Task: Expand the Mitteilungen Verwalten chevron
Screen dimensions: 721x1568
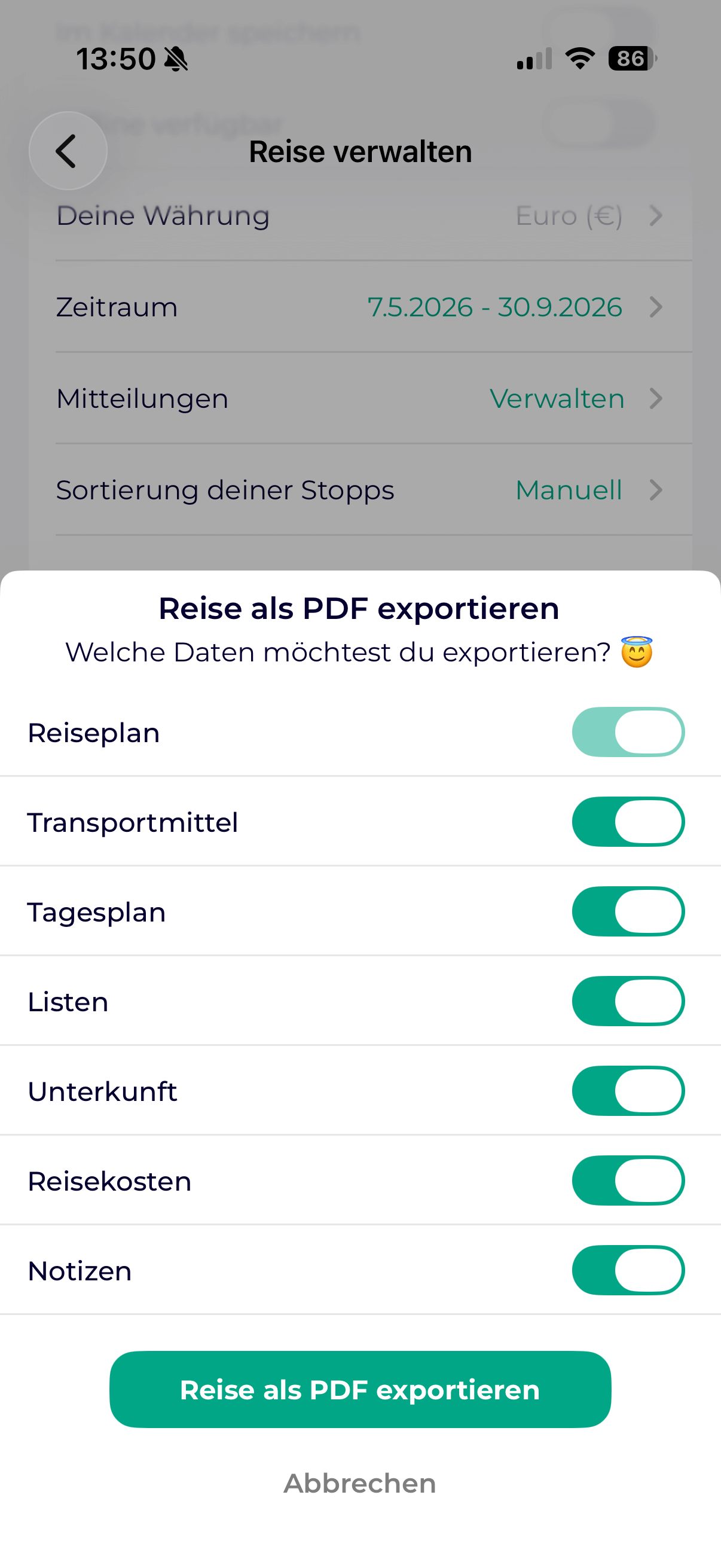Action: coord(655,399)
